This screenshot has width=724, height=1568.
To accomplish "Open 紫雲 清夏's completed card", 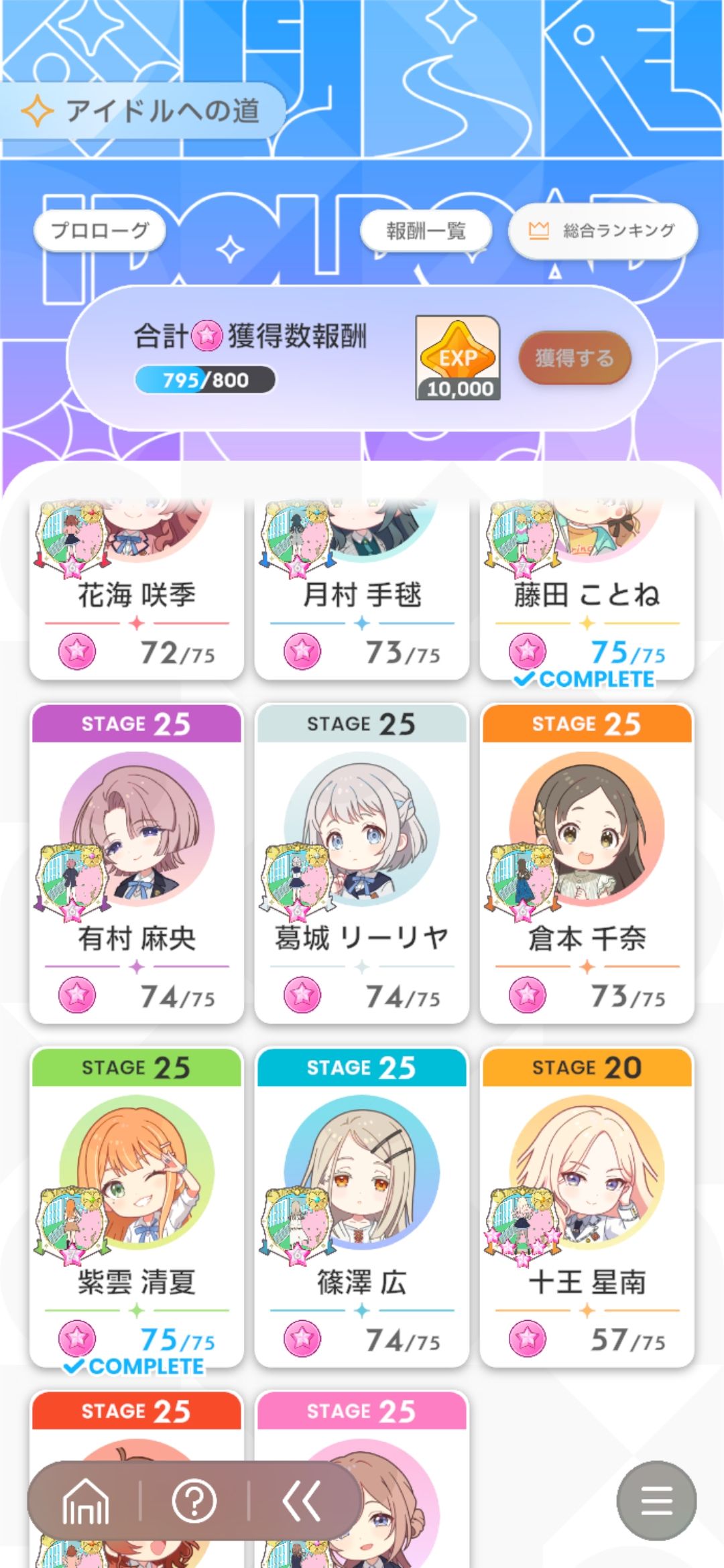I will point(137,1206).
